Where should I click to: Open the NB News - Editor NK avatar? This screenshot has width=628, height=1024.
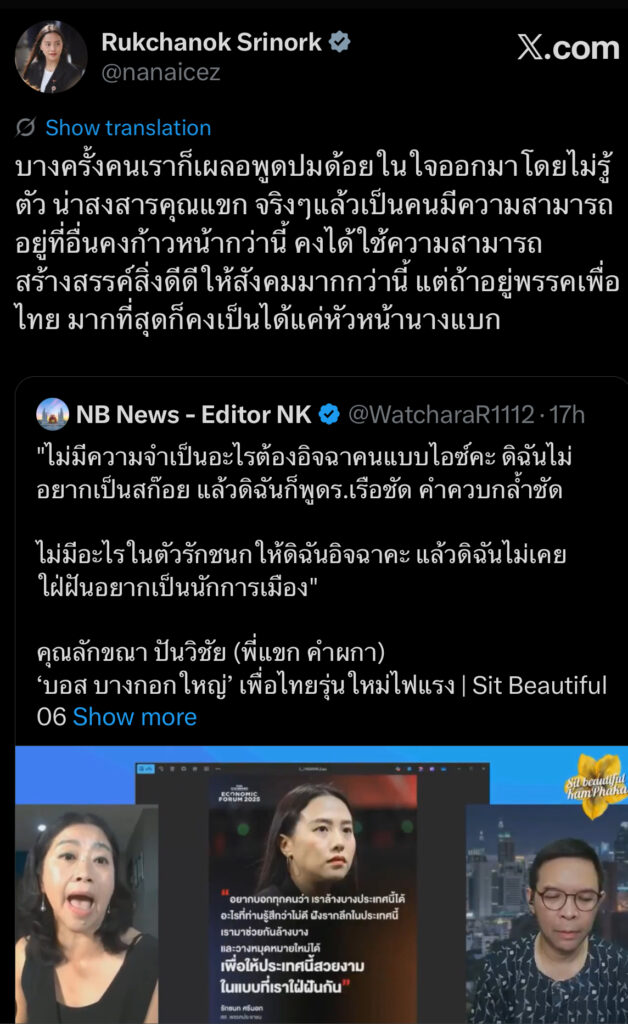point(52,414)
